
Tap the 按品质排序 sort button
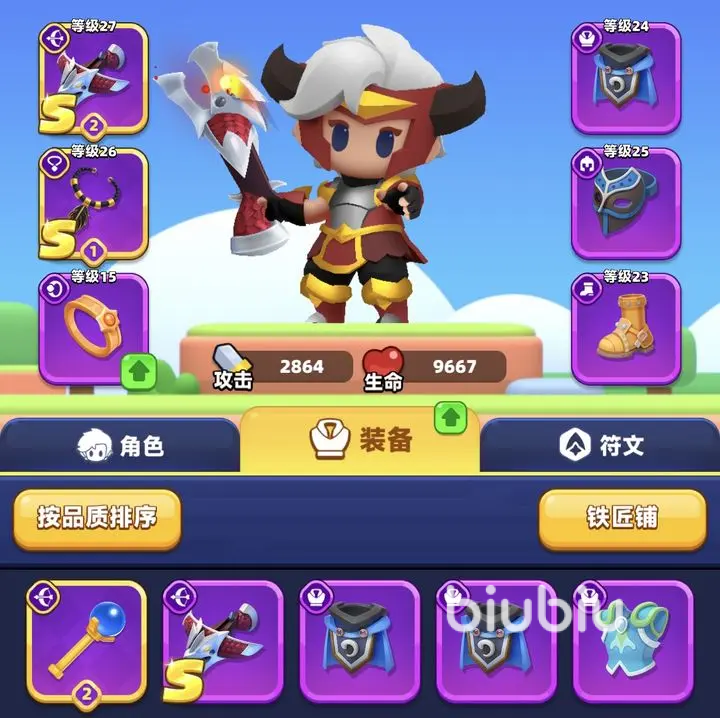97,518
